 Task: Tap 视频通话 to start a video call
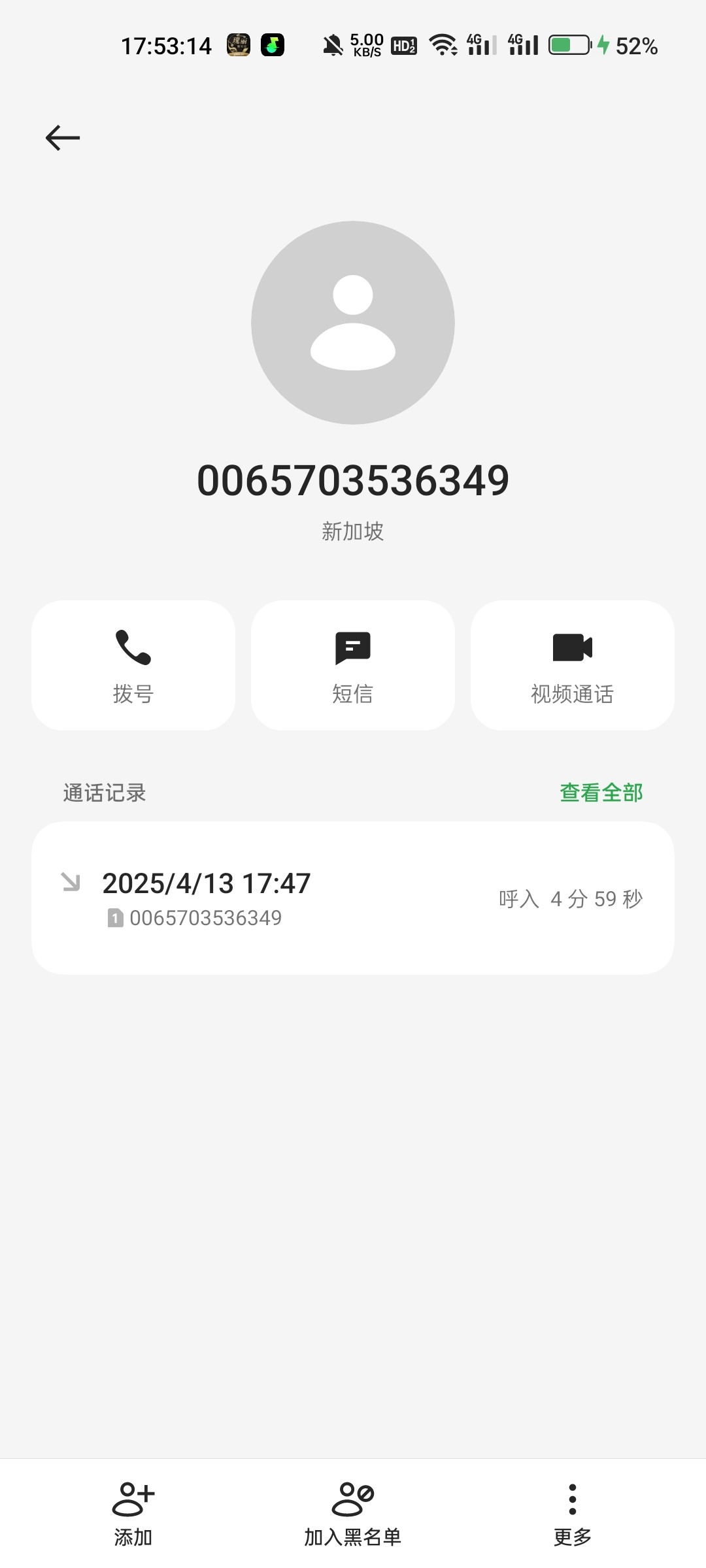pyautogui.click(x=573, y=665)
